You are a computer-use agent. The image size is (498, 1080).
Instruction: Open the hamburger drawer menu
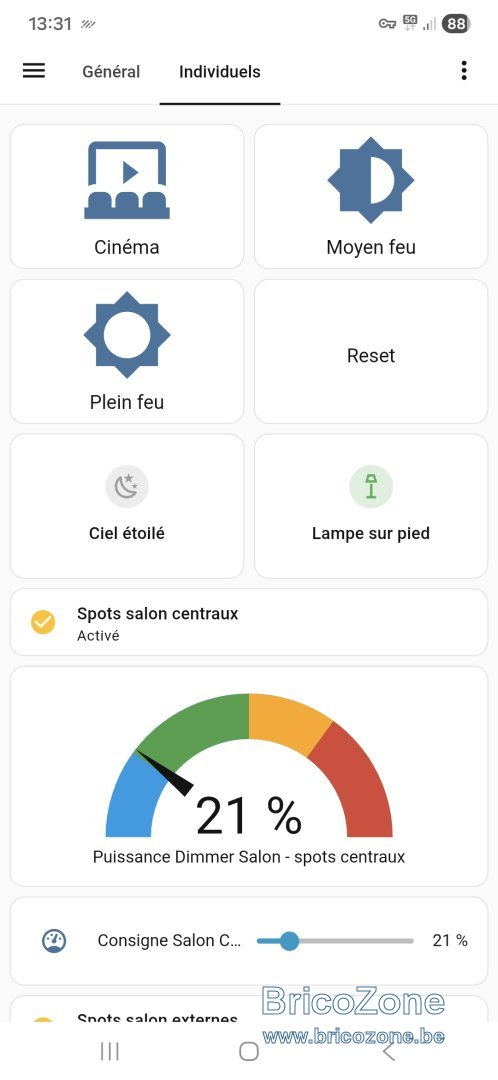(x=34, y=71)
